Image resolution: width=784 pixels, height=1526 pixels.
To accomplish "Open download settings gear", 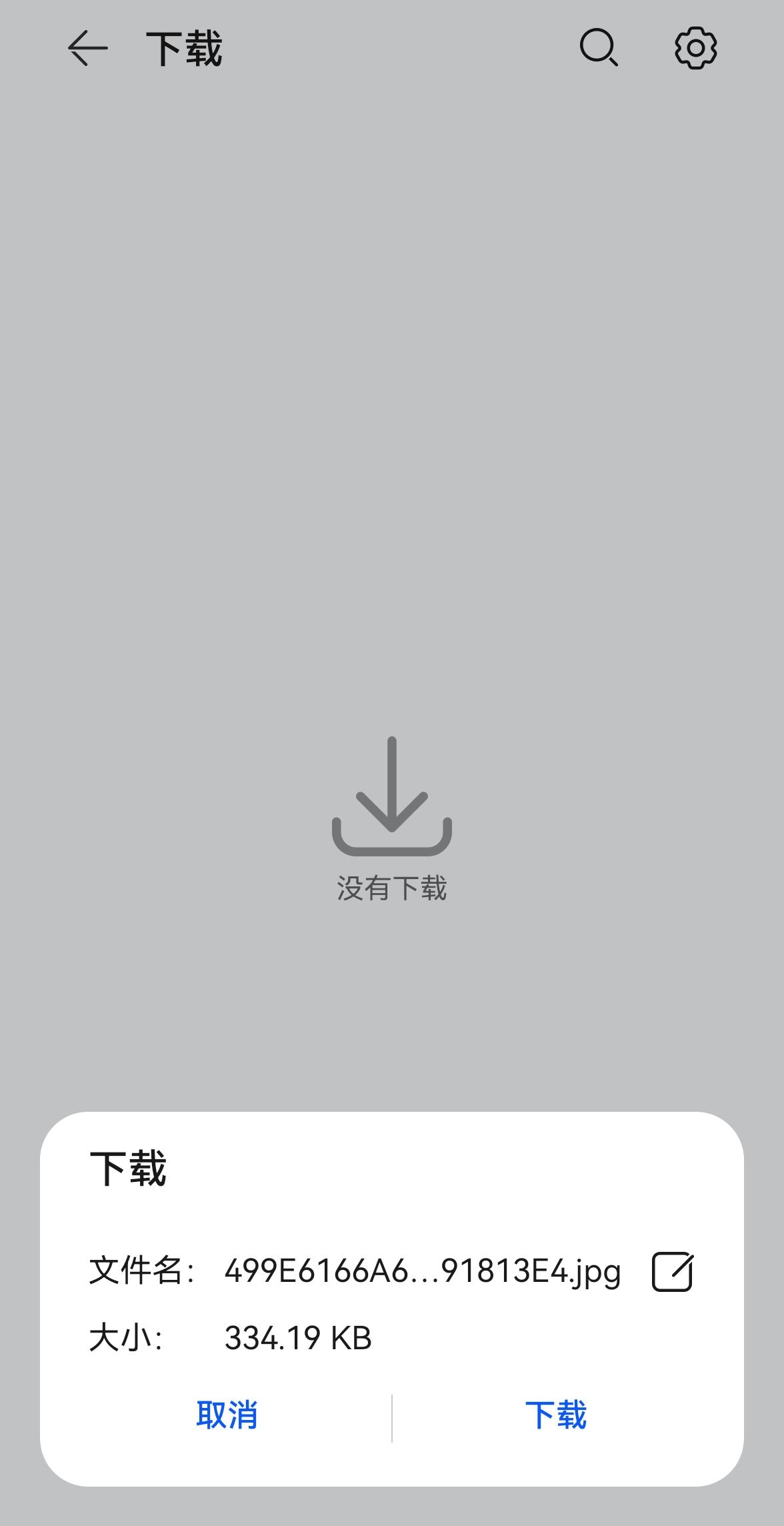I will coord(695,48).
